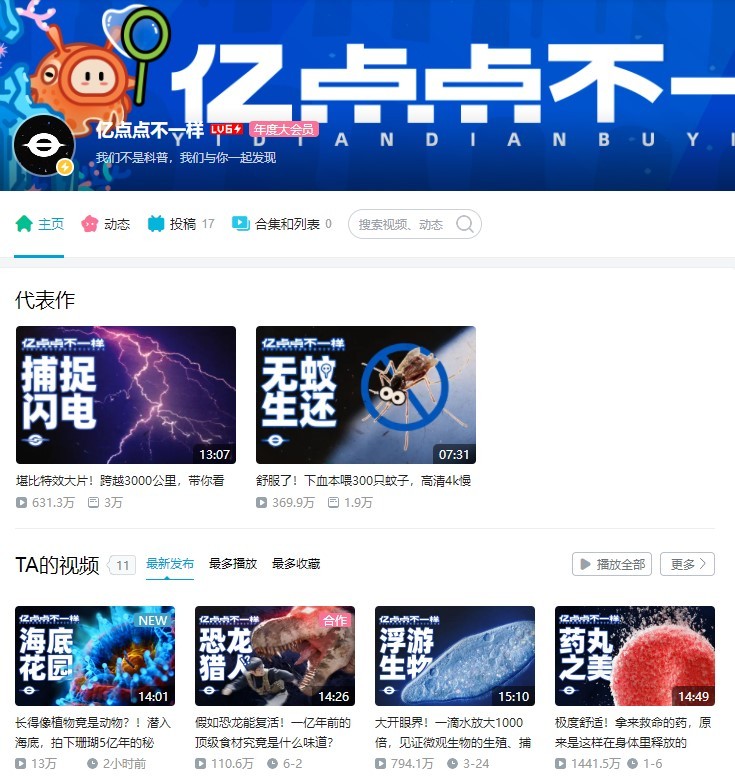Tap the 亿点点不一样 profile avatar
This screenshot has width=735, height=784.
[x=44, y=146]
